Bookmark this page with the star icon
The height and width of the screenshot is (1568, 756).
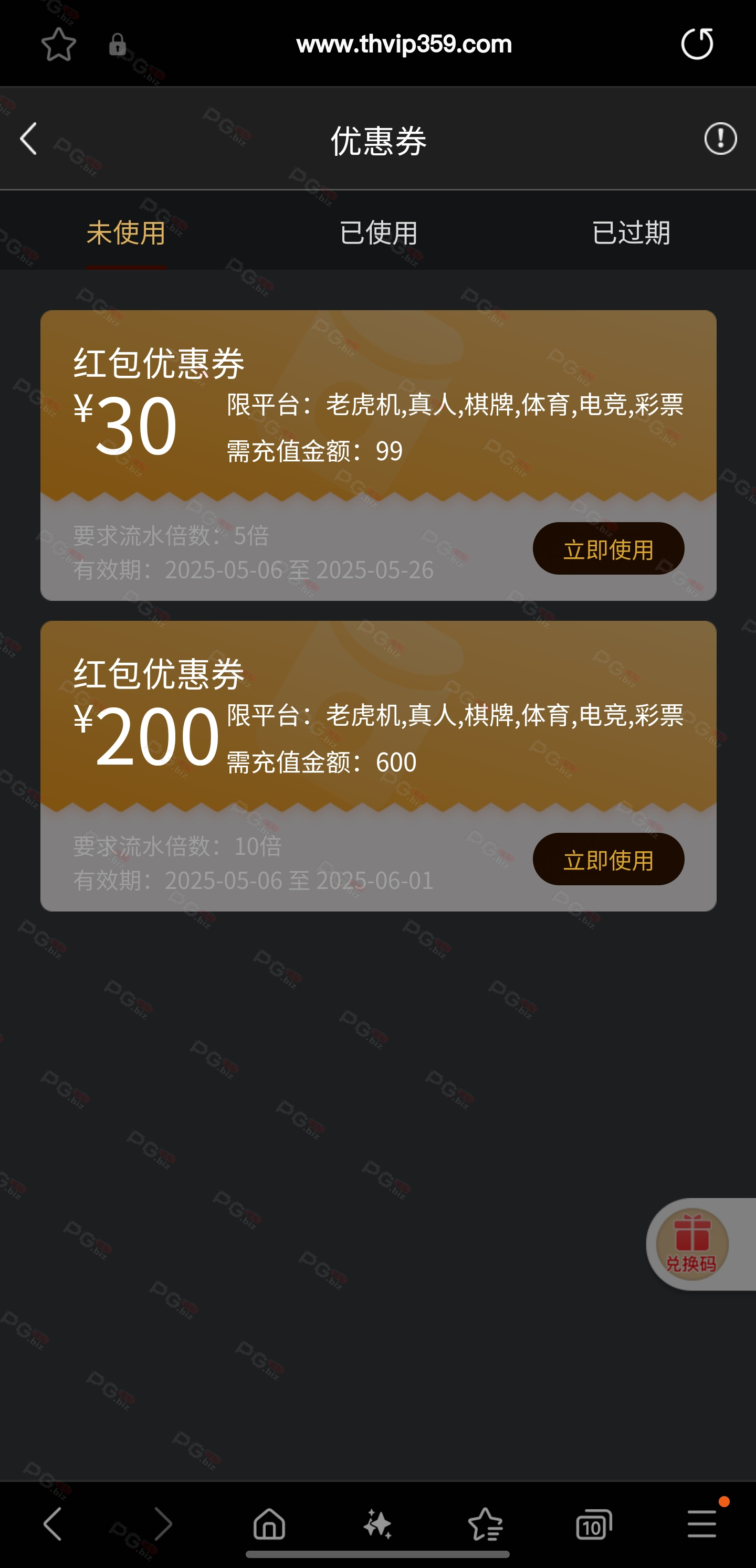tap(58, 44)
